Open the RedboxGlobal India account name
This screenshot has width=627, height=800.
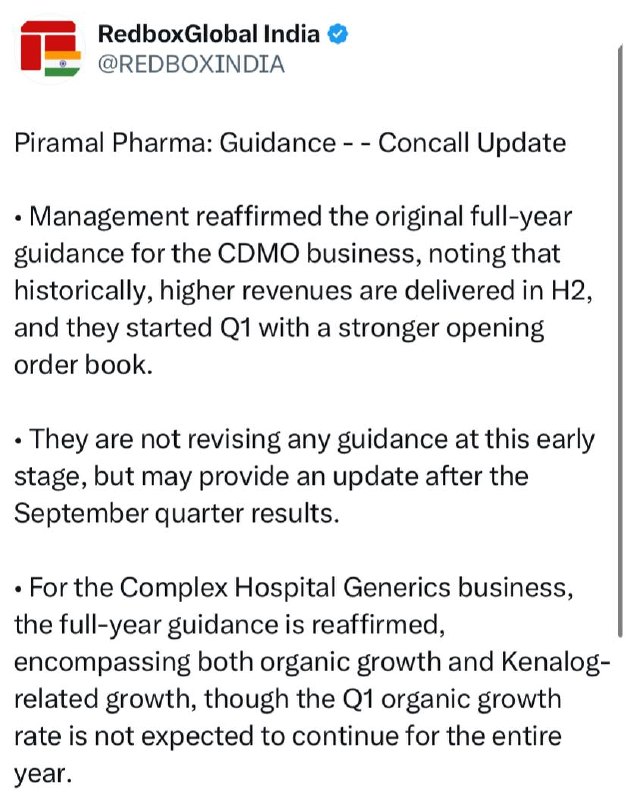pos(209,34)
